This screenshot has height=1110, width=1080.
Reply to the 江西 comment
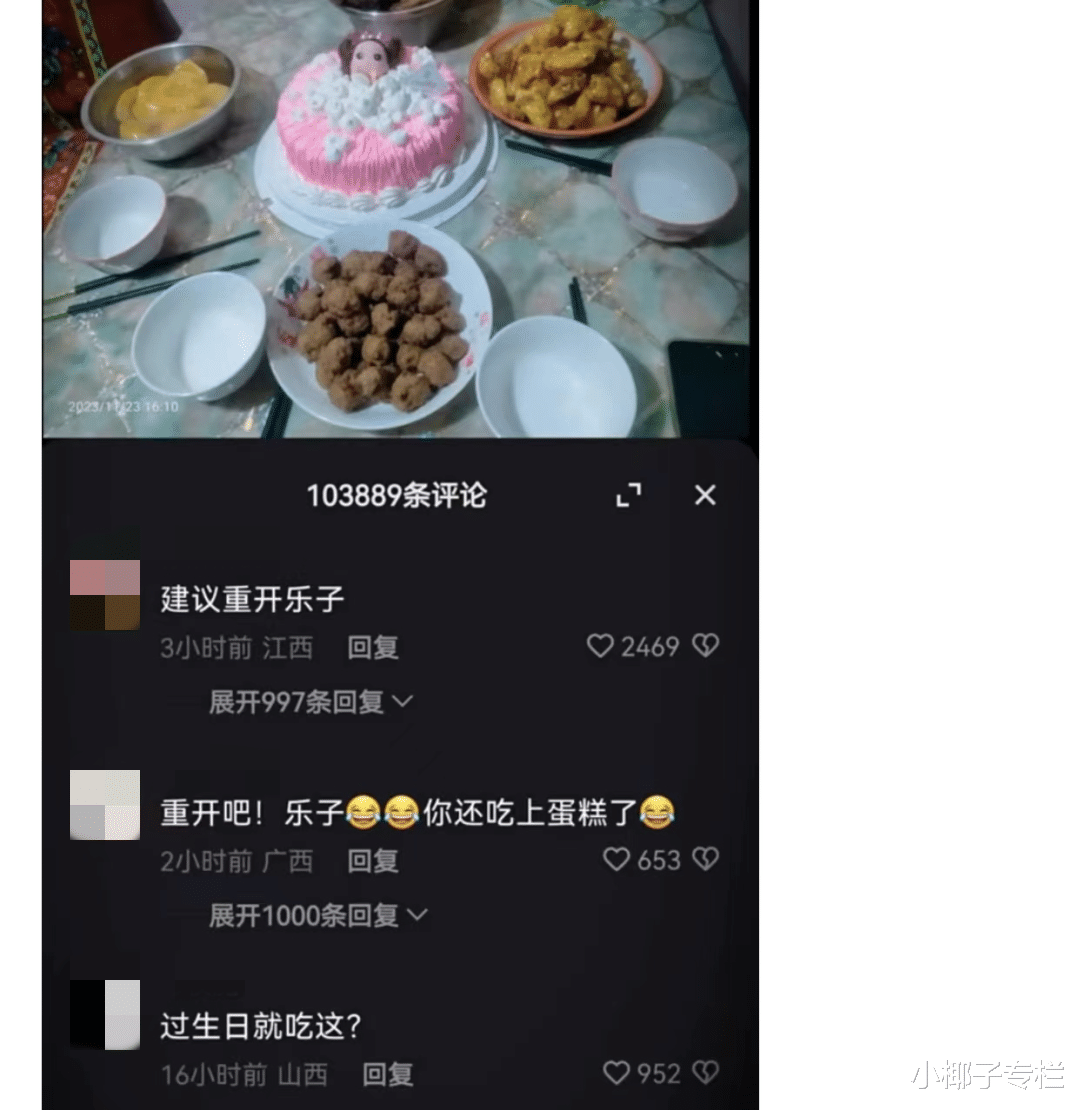(373, 647)
